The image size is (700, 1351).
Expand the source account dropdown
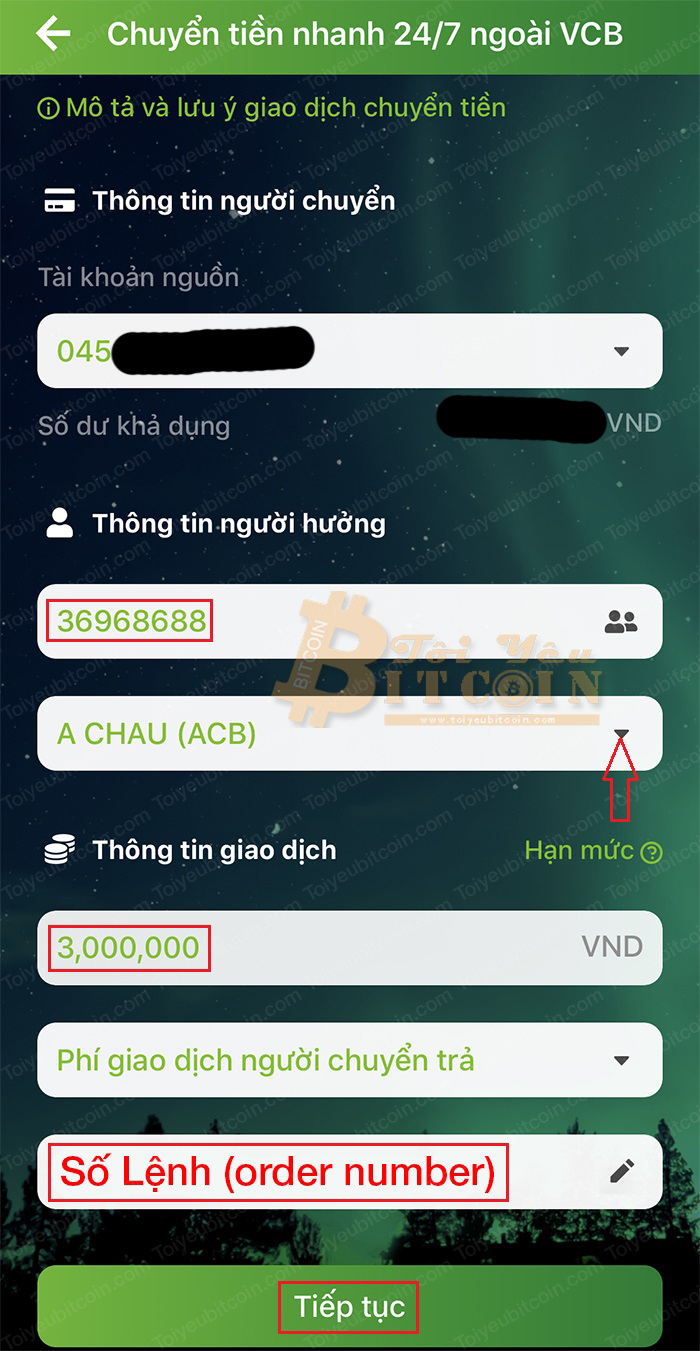click(621, 351)
